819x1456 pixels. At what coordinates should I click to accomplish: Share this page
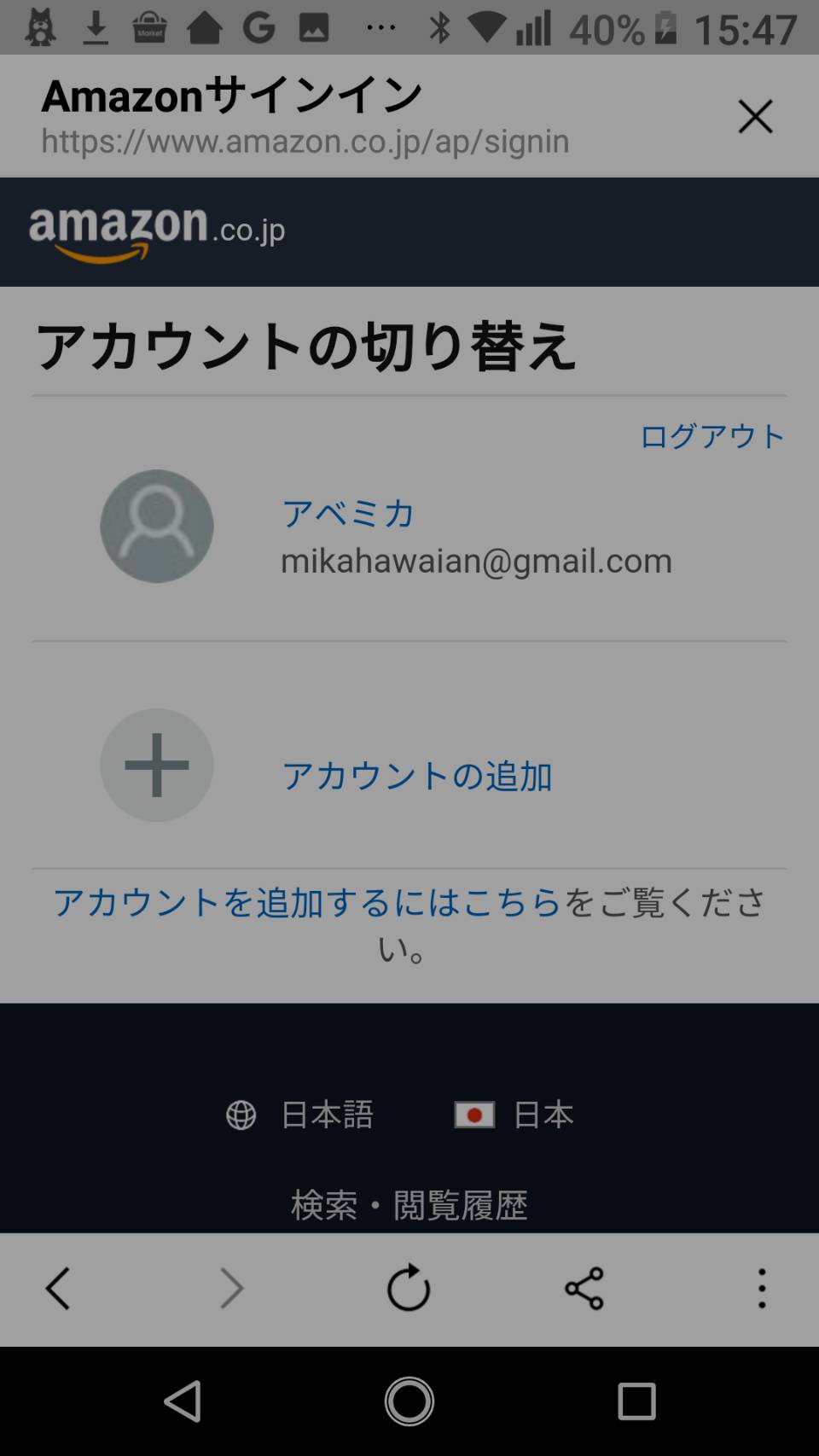[584, 1288]
